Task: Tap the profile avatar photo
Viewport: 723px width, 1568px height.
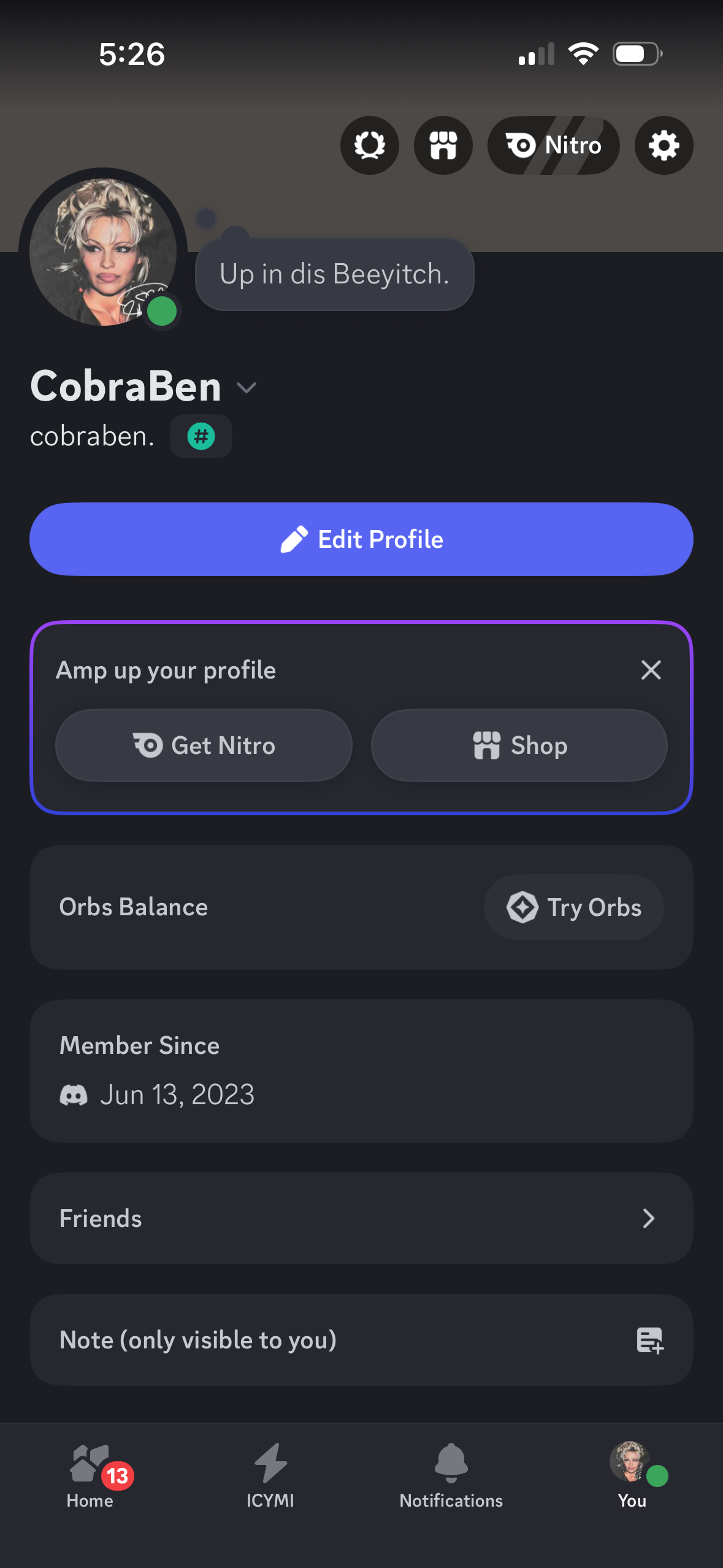Action: (x=103, y=252)
